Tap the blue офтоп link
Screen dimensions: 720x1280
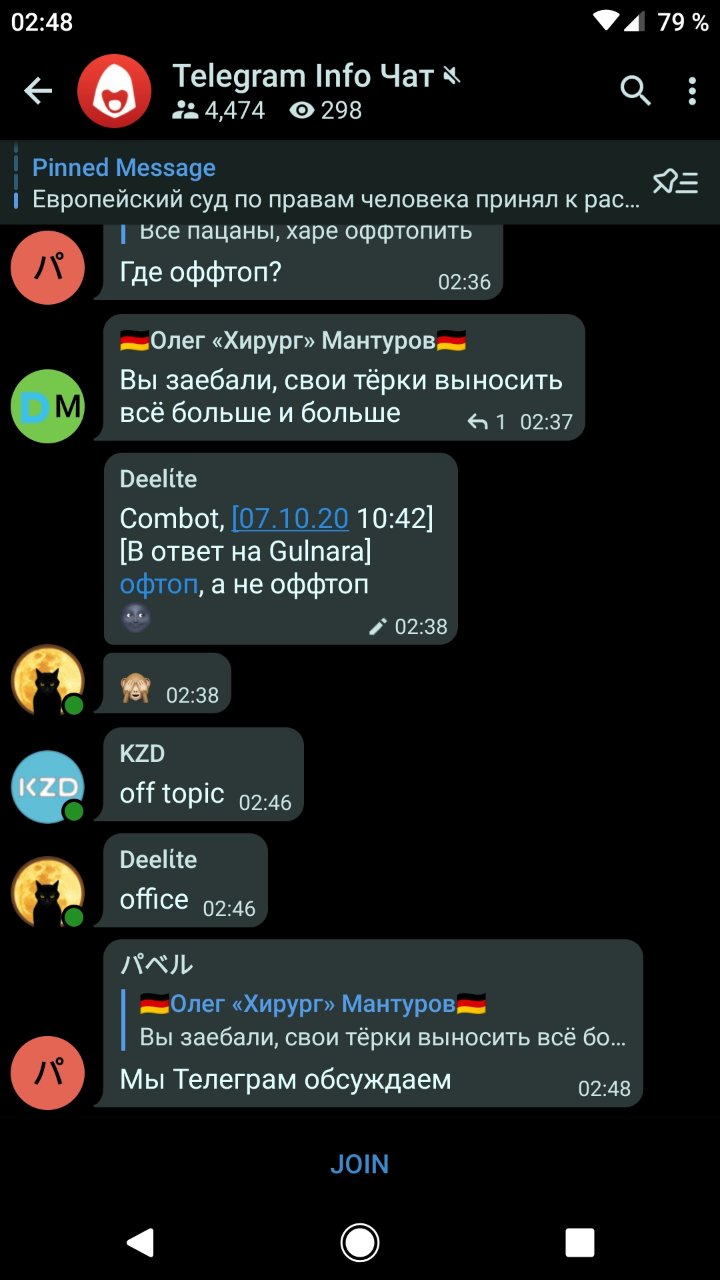click(158, 584)
